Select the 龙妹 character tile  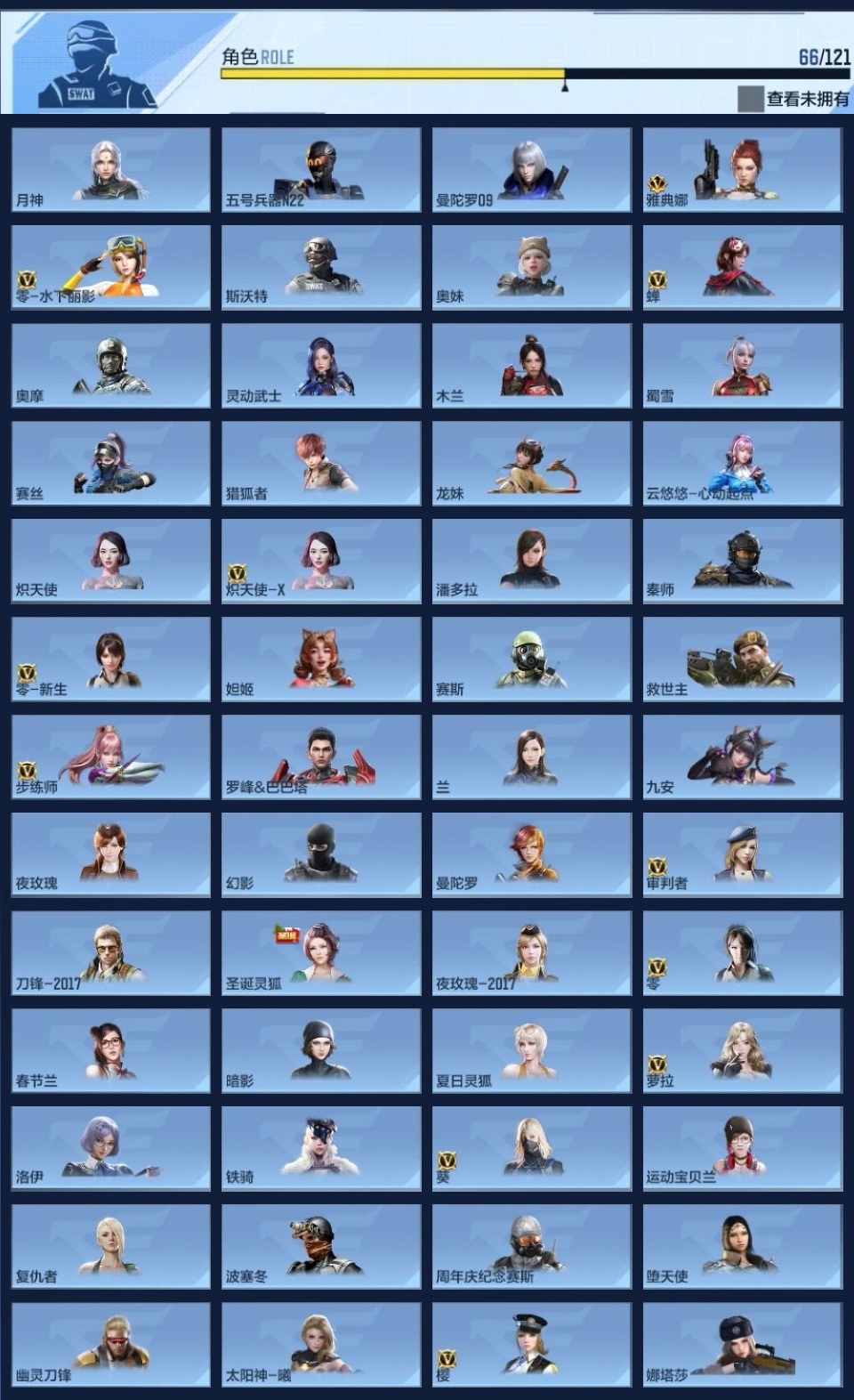pos(532,463)
